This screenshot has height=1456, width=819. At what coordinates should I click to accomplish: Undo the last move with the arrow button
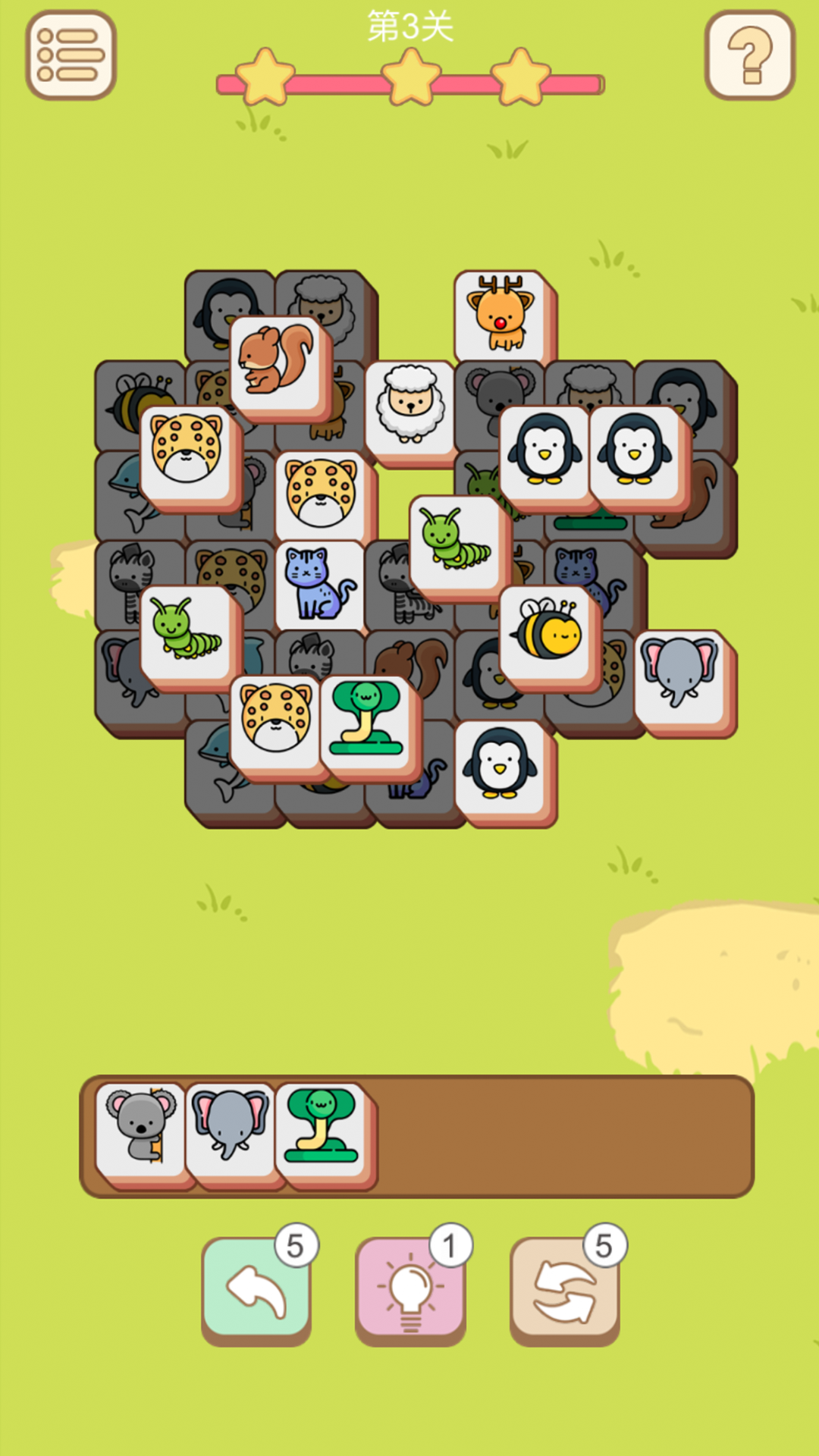point(256,1288)
